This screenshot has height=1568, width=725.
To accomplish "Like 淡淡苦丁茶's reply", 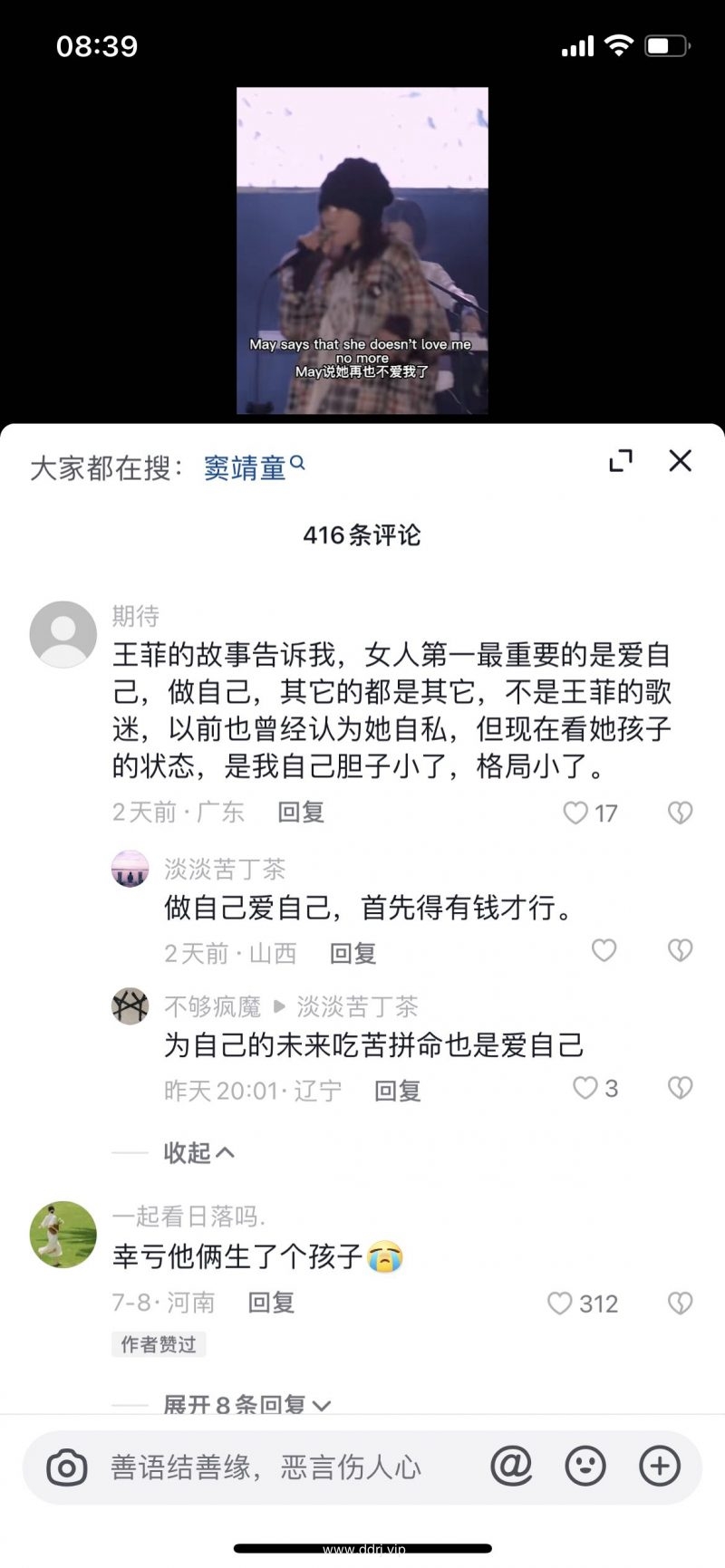I will coord(604,950).
